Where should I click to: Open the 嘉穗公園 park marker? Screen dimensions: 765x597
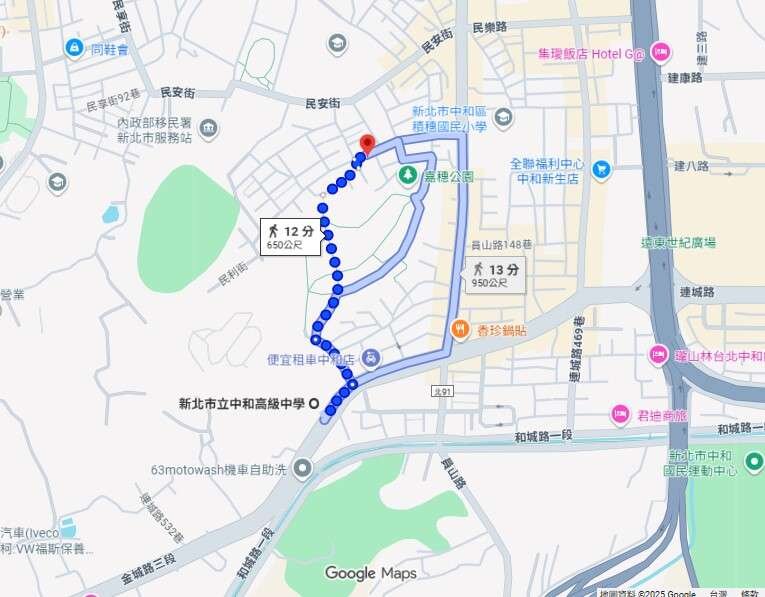[408, 176]
